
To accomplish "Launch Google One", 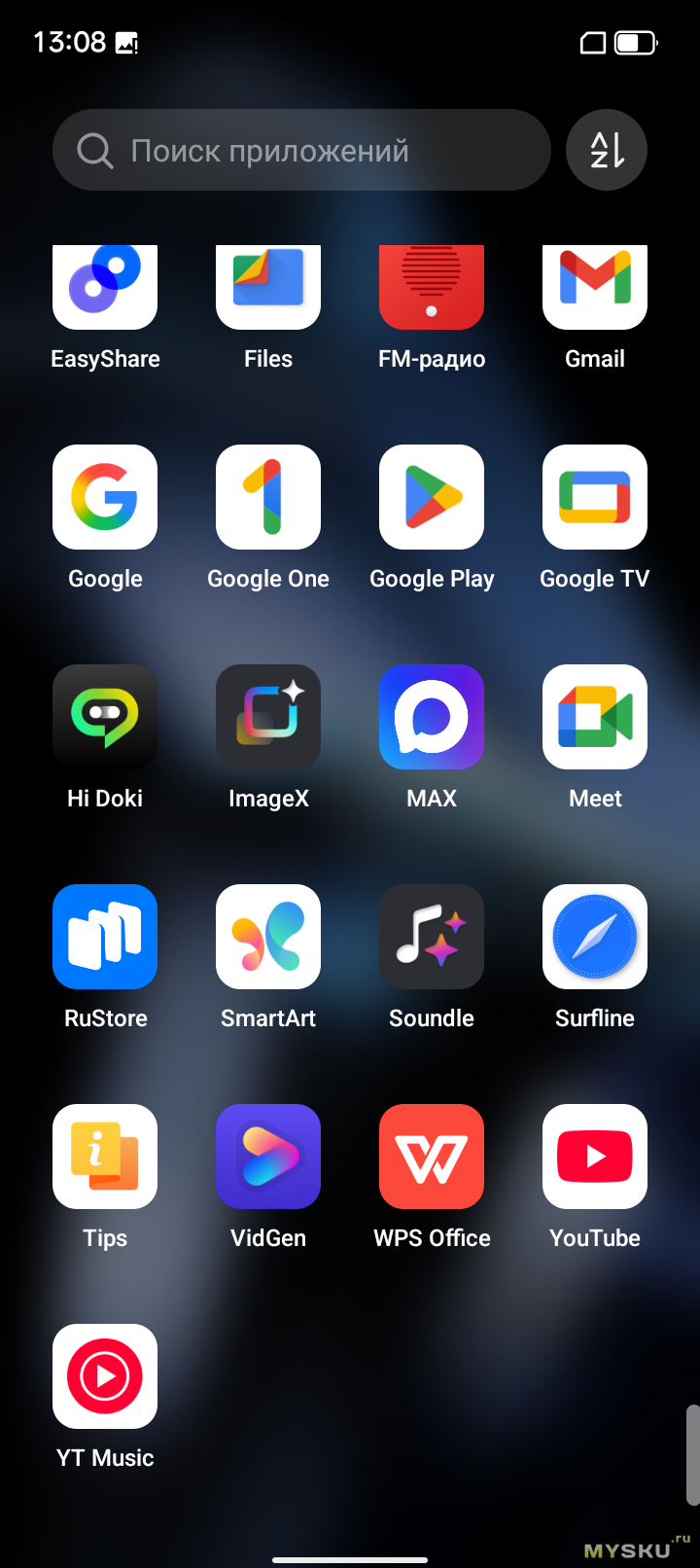I will (268, 497).
